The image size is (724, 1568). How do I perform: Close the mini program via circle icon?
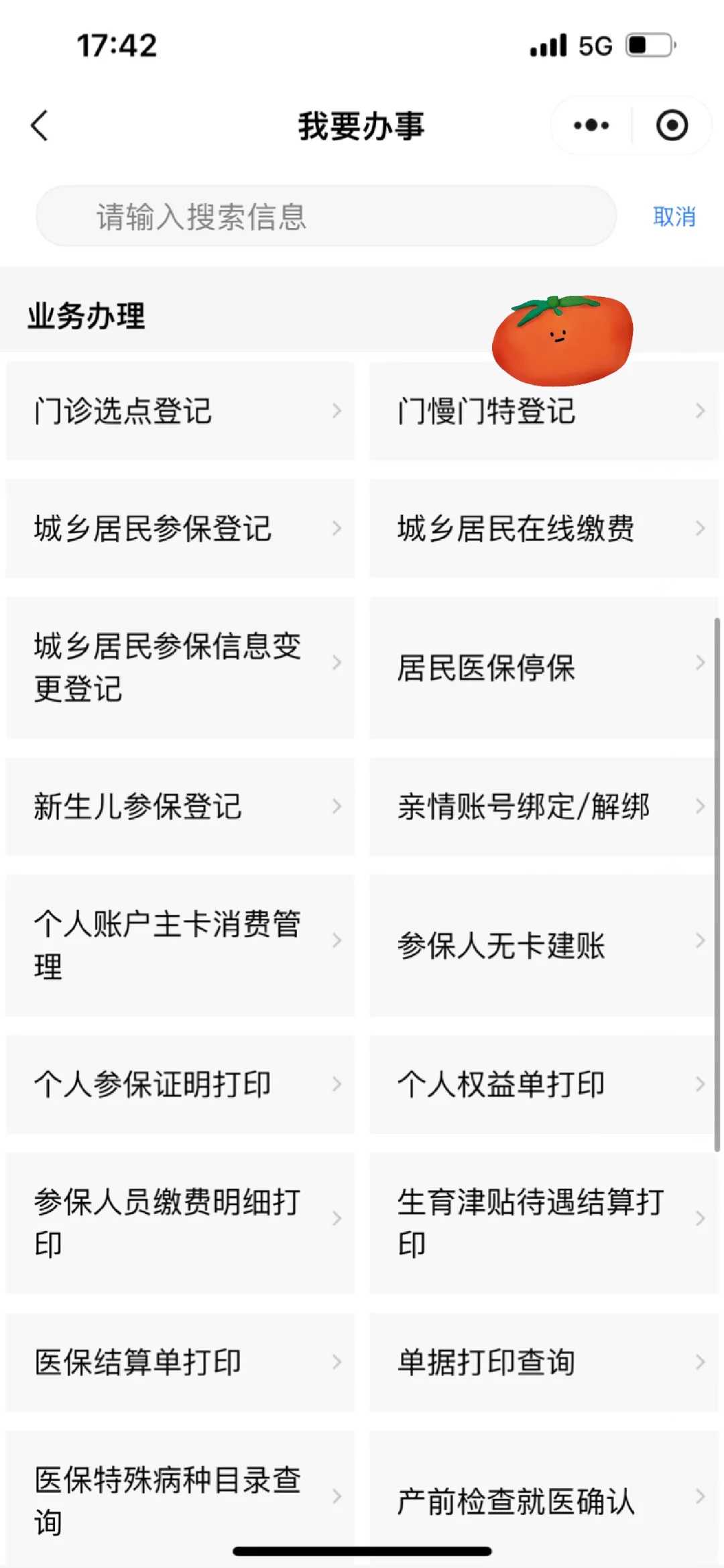click(672, 125)
